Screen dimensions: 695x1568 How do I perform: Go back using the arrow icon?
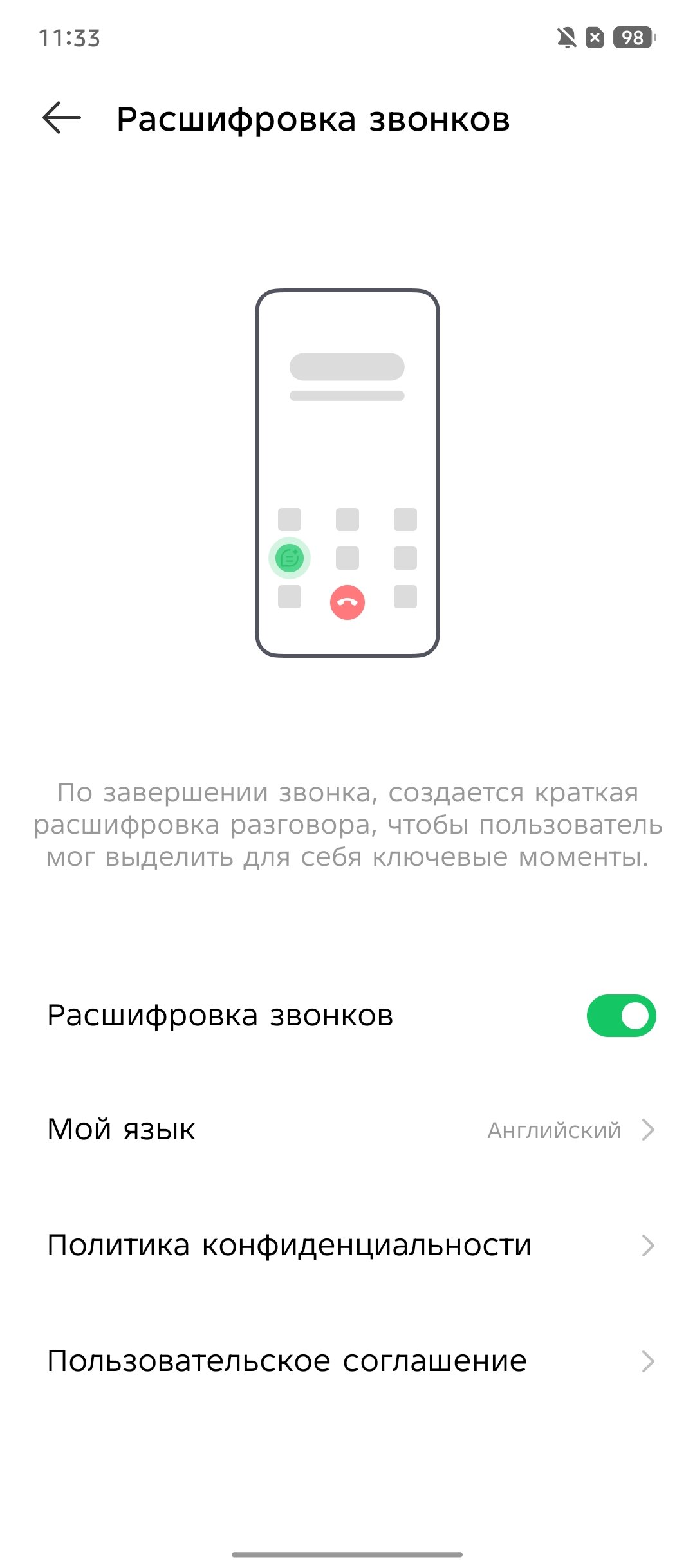tap(62, 118)
